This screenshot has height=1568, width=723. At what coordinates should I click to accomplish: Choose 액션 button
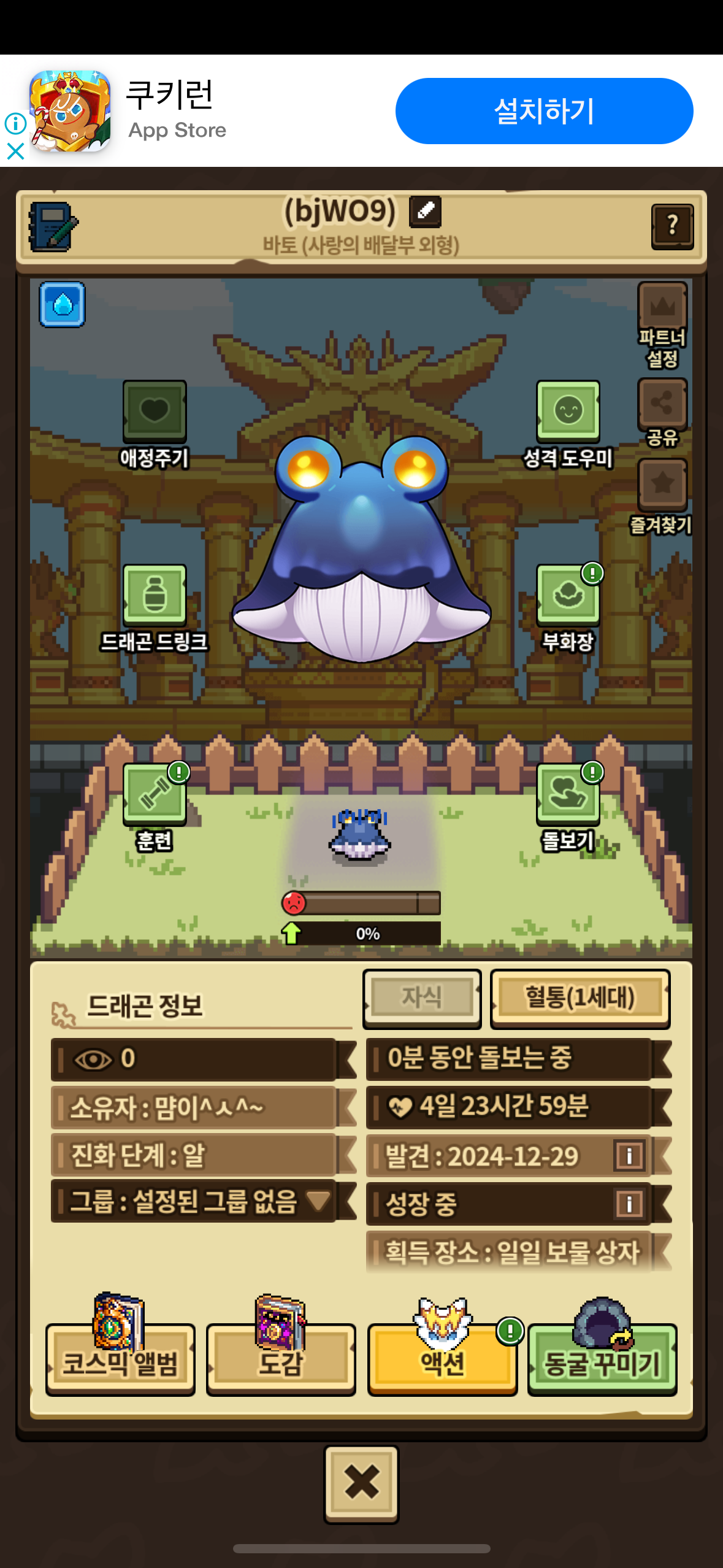442,1358
